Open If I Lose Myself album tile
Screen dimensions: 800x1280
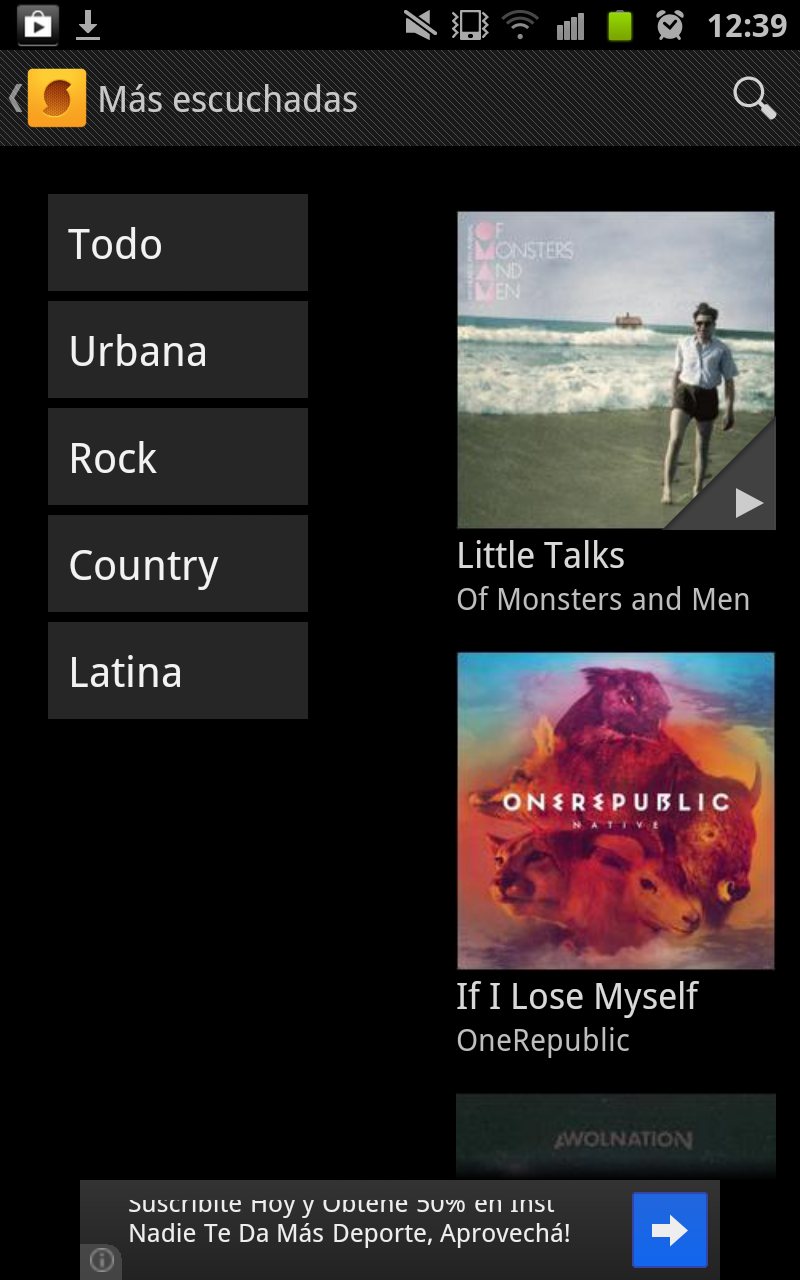615,811
